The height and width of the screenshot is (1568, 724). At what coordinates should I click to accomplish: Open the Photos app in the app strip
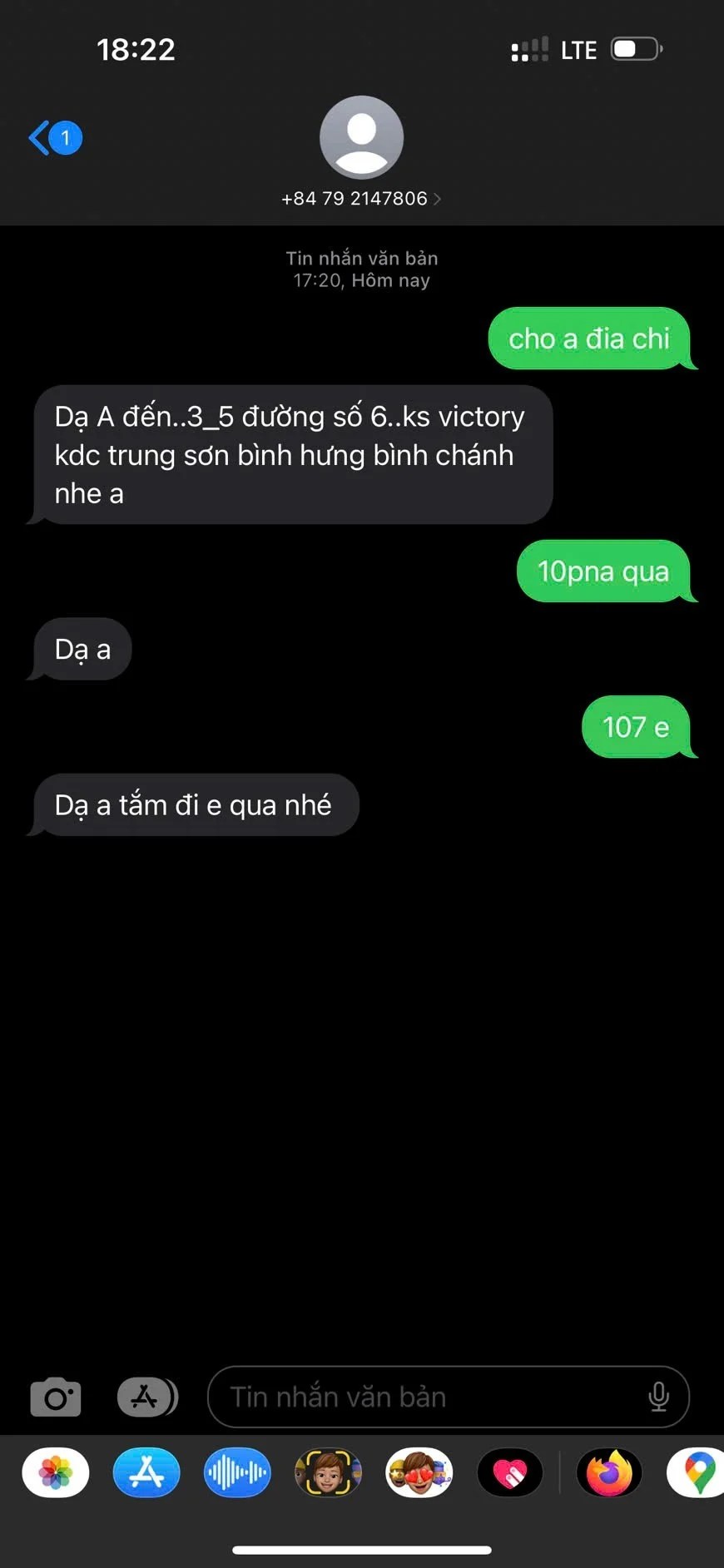tap(56, 1473)
